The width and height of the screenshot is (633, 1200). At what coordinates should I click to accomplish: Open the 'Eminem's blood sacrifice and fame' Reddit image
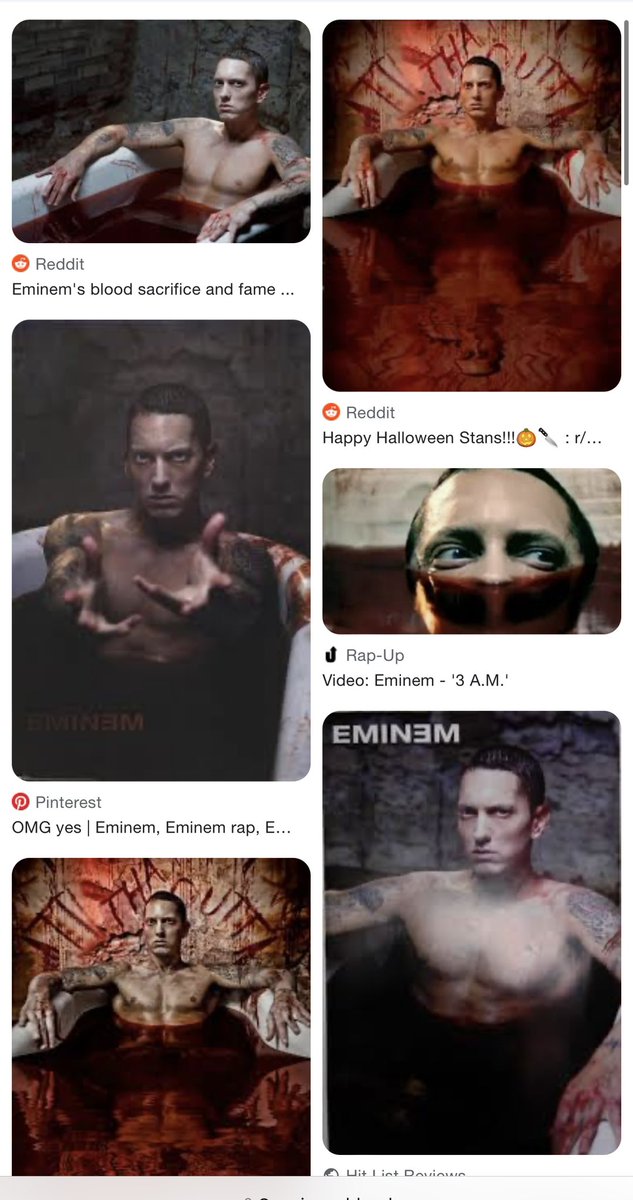tap(161, 131)
